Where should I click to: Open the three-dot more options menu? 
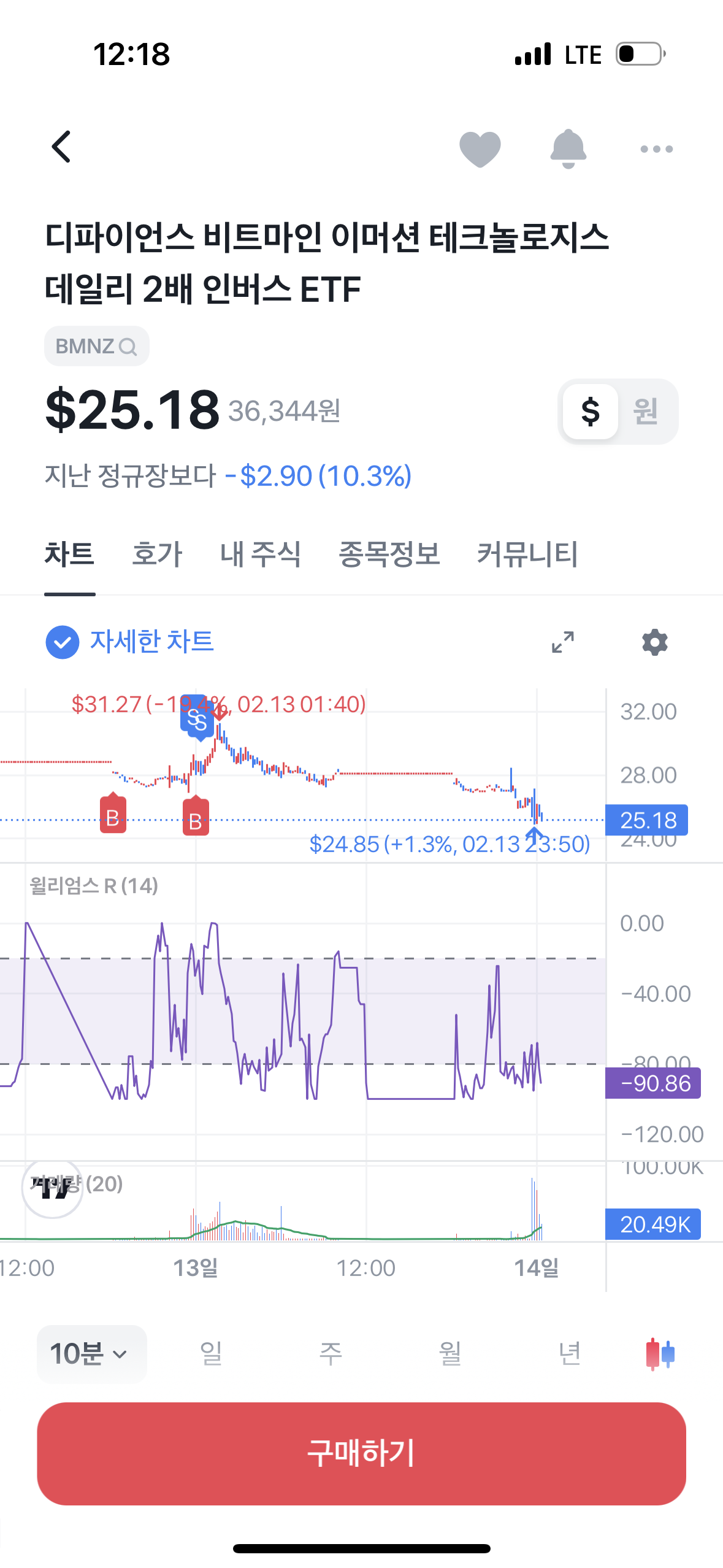[x=656, y=148]
